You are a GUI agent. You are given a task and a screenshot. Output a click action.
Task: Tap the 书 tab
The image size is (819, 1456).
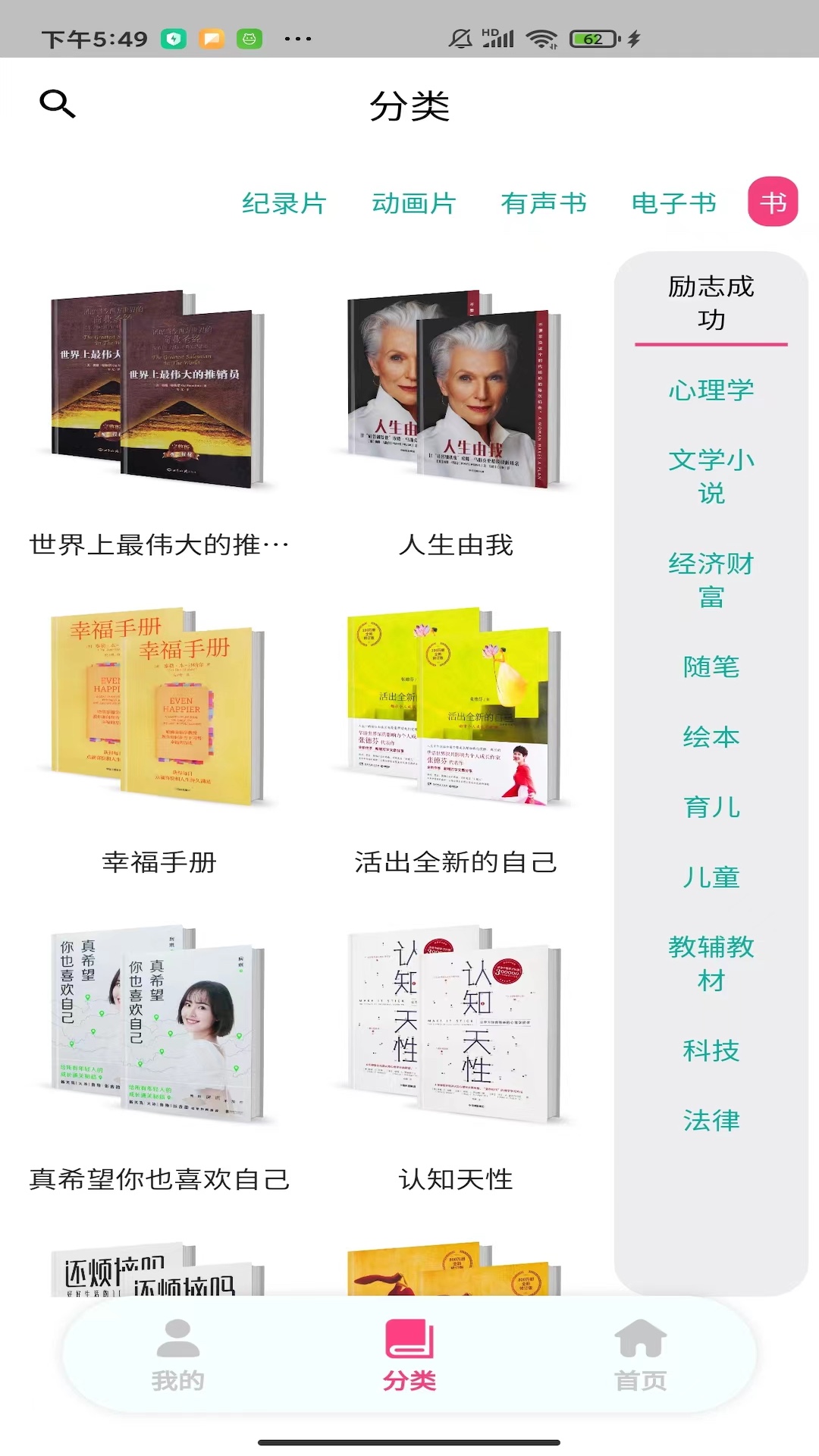[x=773, y=202]
